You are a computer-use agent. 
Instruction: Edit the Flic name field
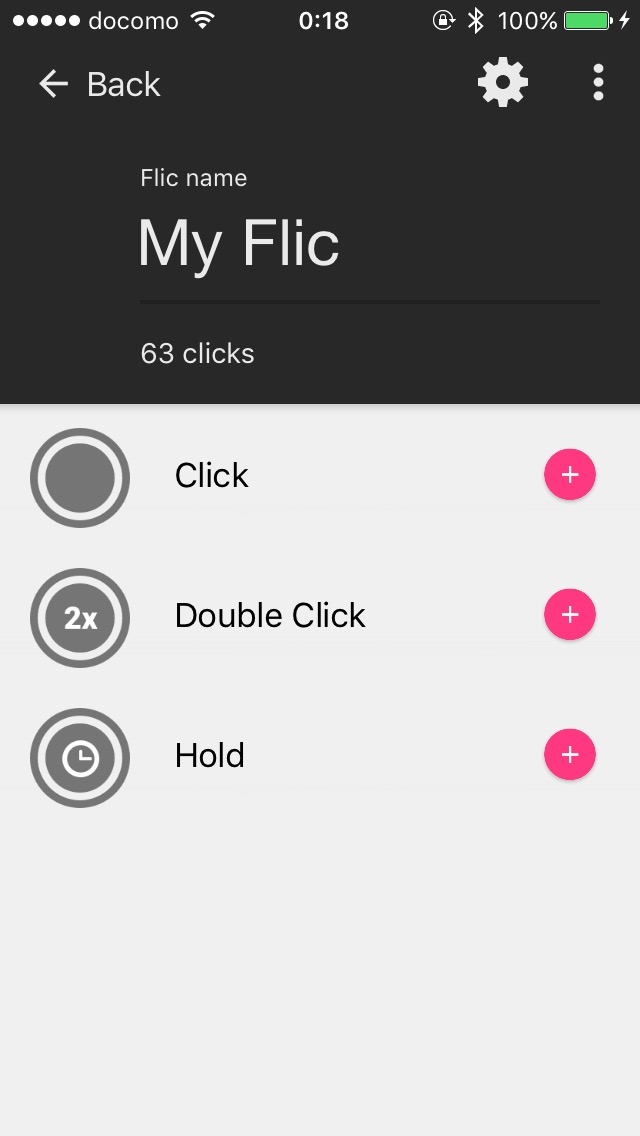pyautogui.click(x=370, y=244)
